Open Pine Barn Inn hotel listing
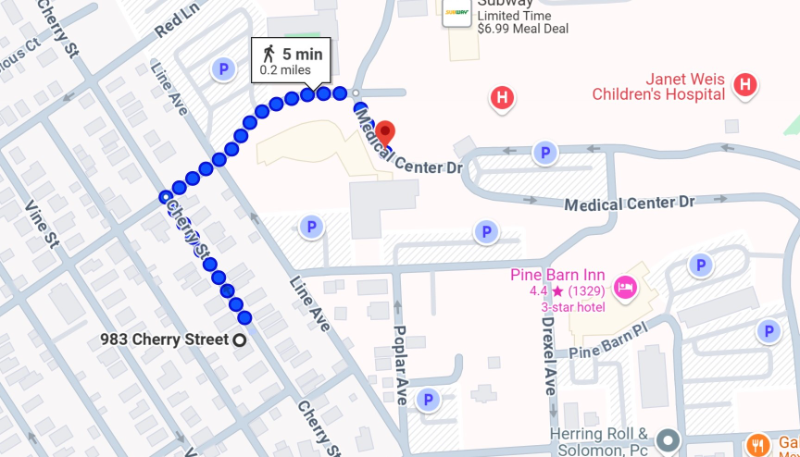Image resolution: width=800 pixels, height=457 pixels. pos(626,288)
